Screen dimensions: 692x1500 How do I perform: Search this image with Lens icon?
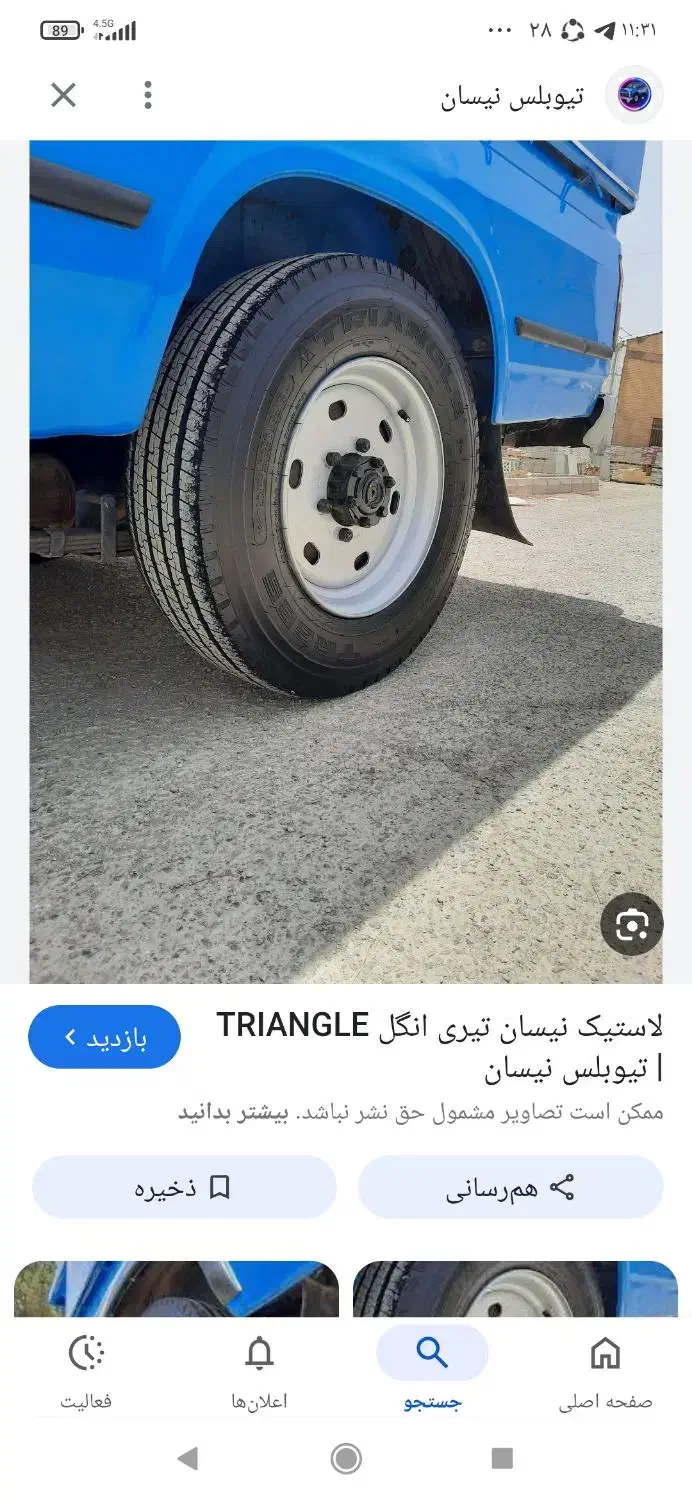pos(631,924)
